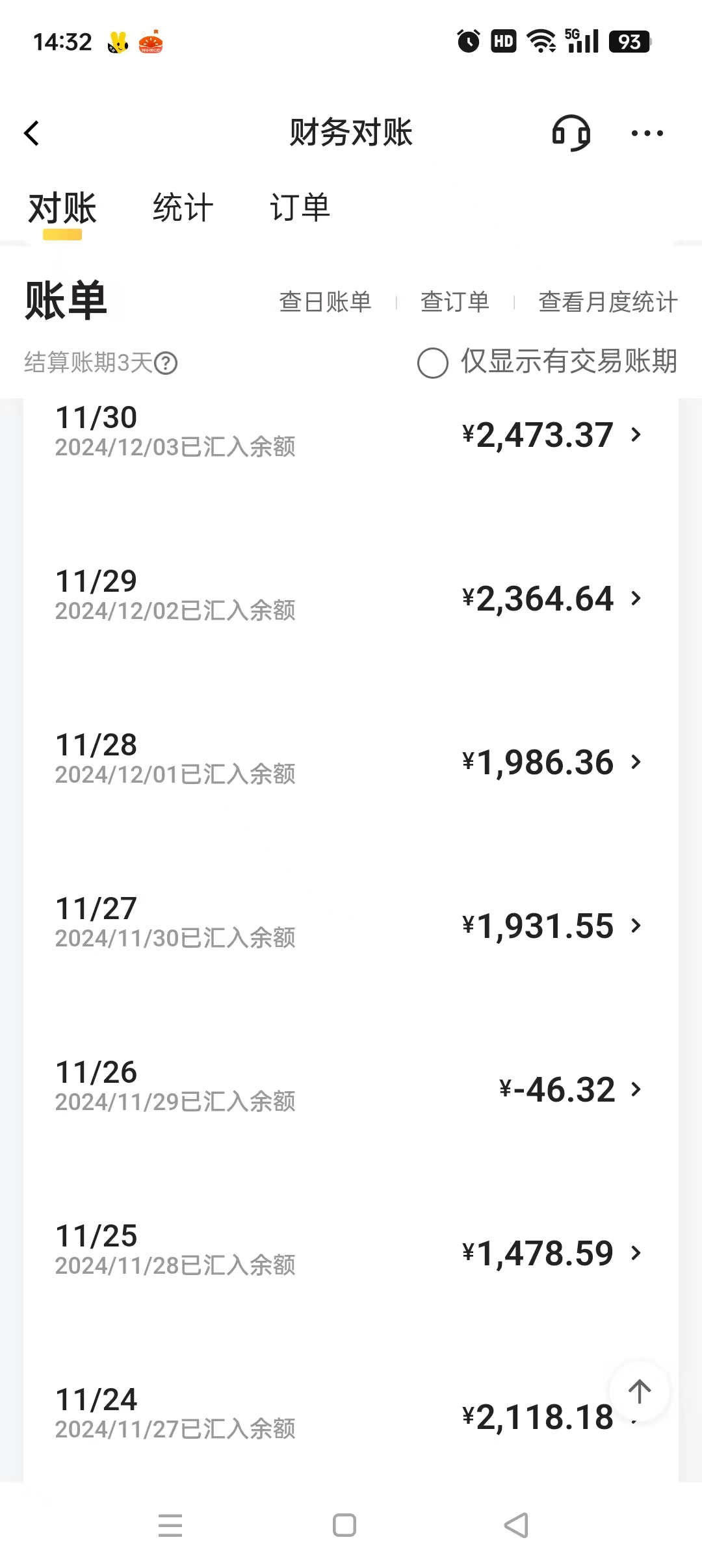Open the 11/30 bill of ¥2,473.37
The image size is (702, 1568).
[x=351, y=433]
